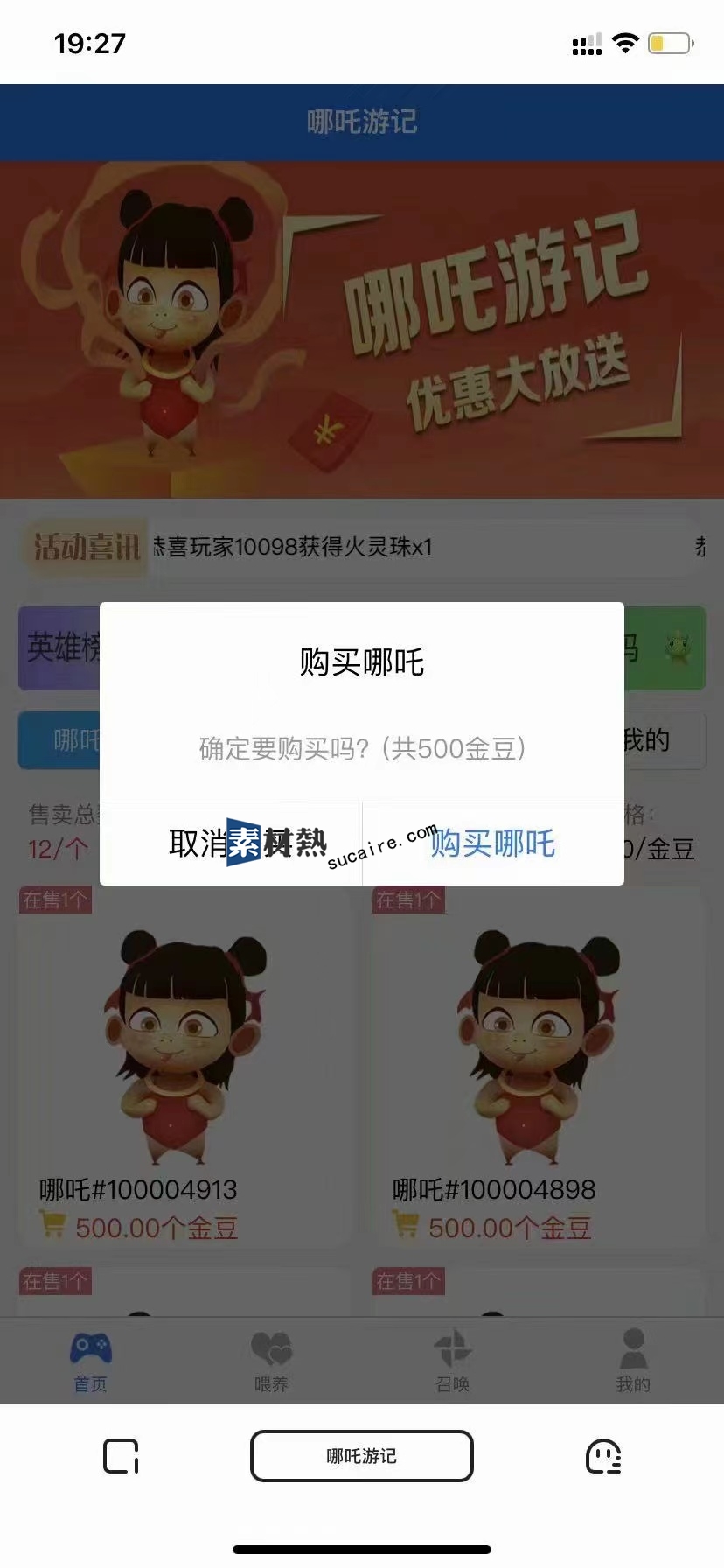Switch to the 喂养 tab
The height and width of the screenshot is (1568, 724).
[271, 1361]
